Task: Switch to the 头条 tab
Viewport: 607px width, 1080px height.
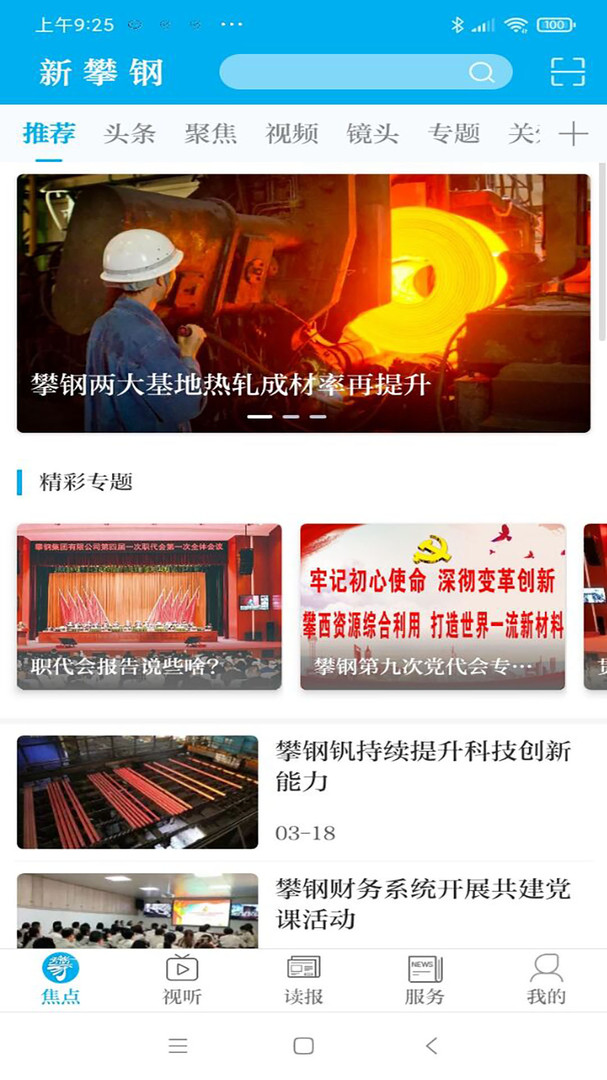Action: (130, 133)
